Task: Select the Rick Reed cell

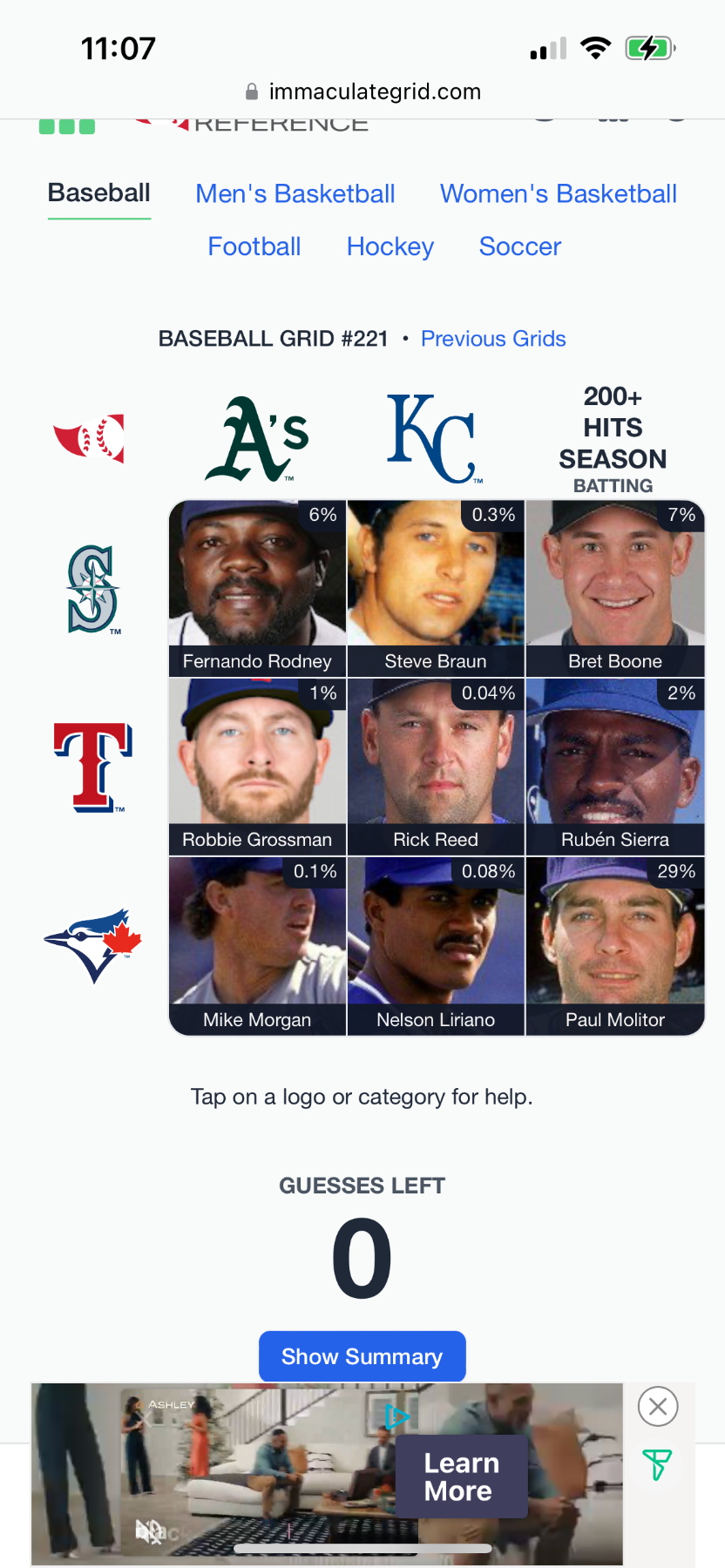Action: click(x=436, y=767)
